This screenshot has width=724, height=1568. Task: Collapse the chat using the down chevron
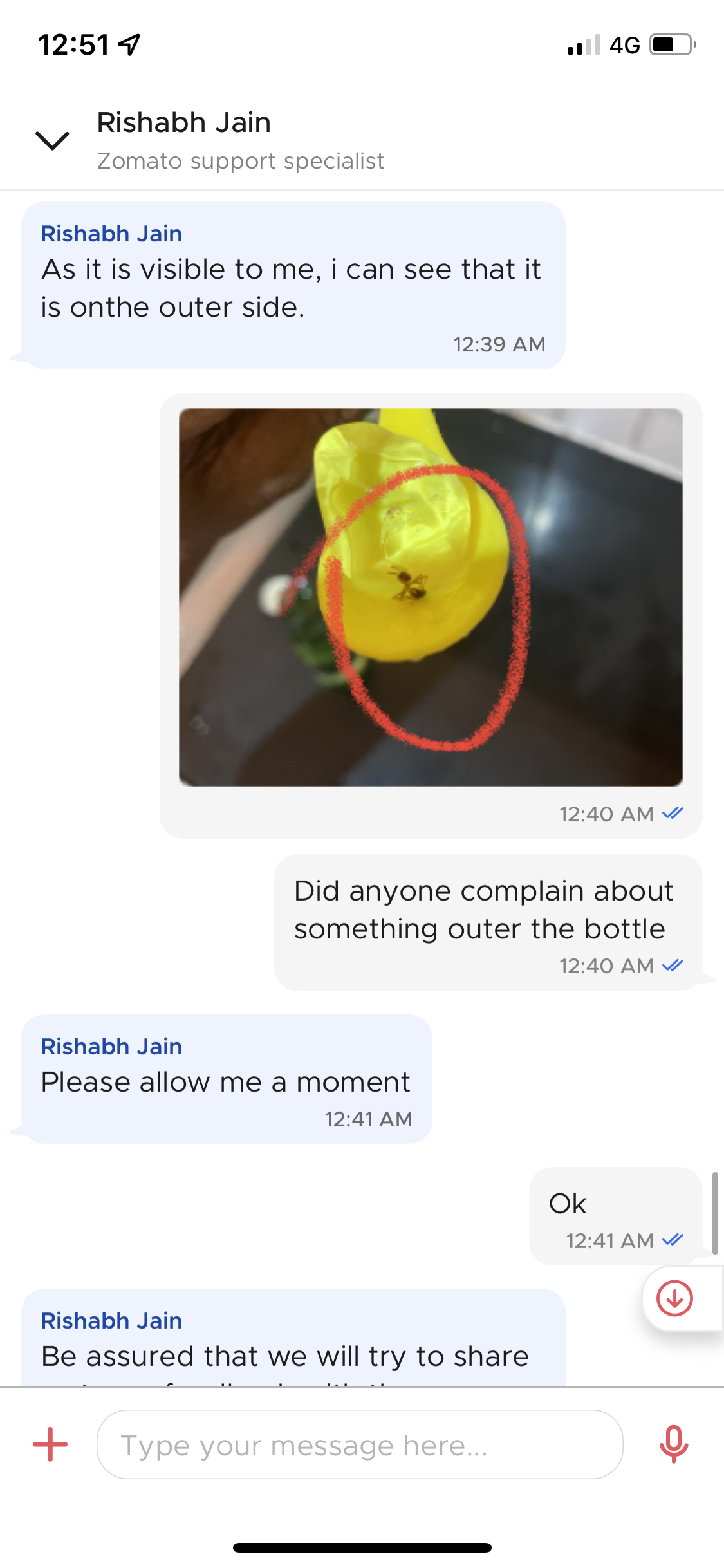pos(52,140)
